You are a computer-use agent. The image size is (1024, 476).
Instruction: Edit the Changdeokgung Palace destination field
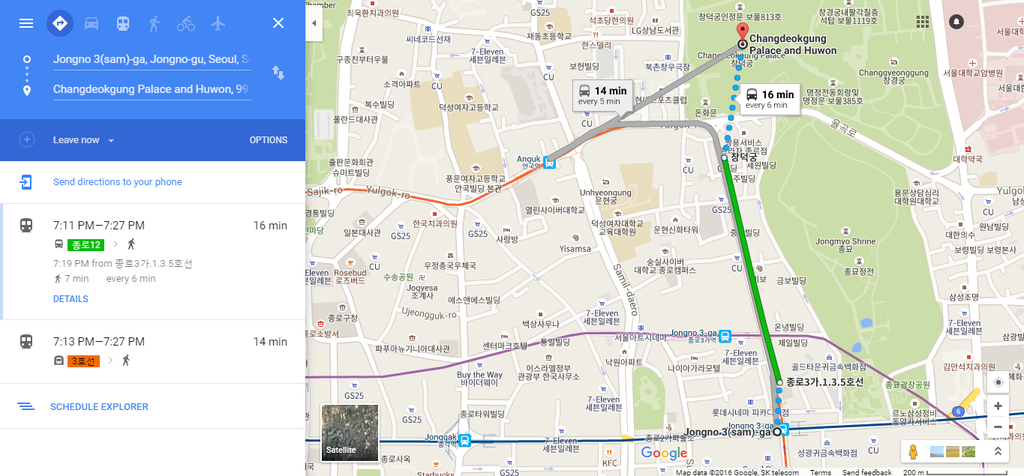click(x=151, y=90)
